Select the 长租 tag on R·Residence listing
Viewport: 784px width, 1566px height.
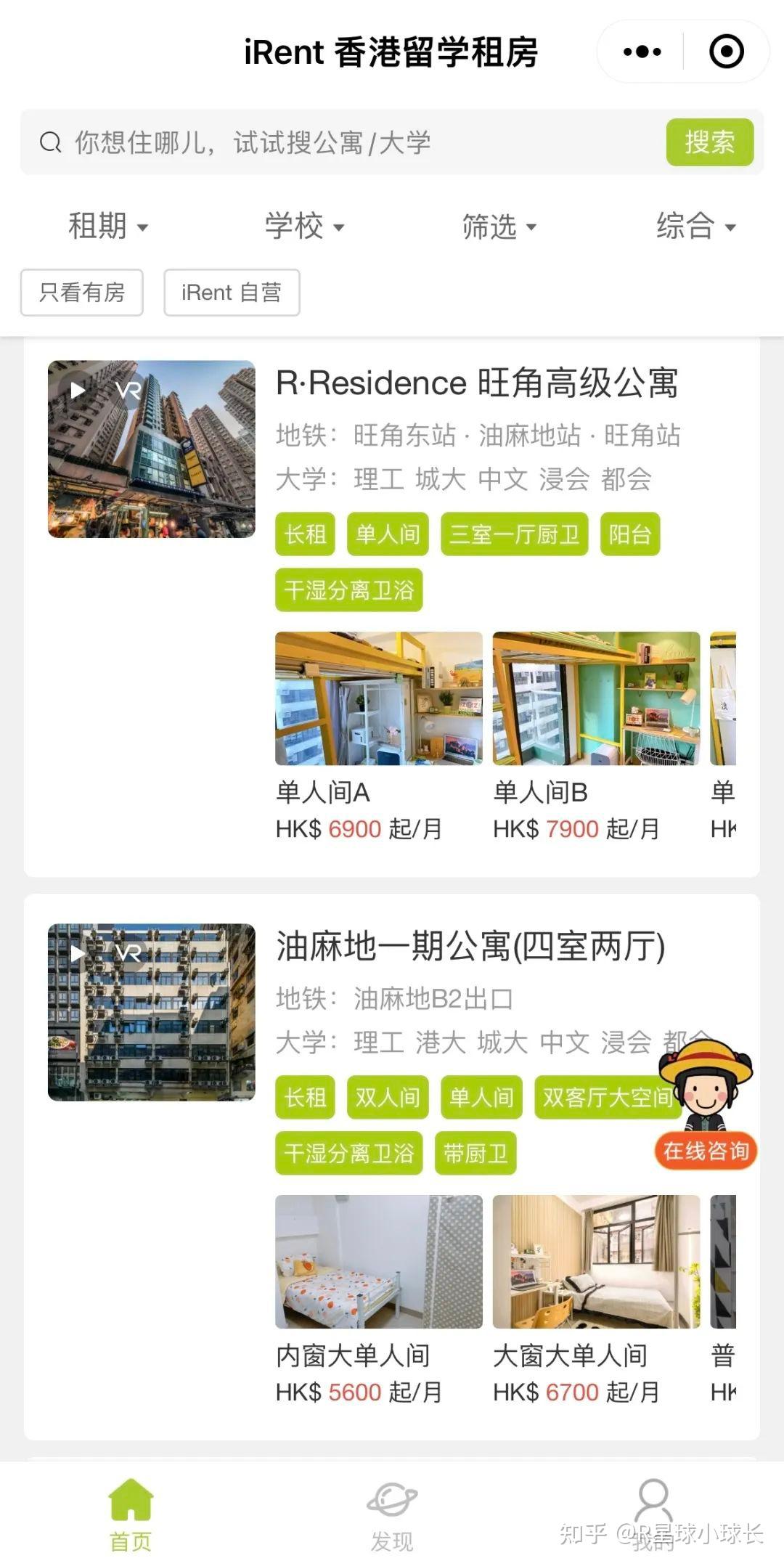(x=305, y=534)
